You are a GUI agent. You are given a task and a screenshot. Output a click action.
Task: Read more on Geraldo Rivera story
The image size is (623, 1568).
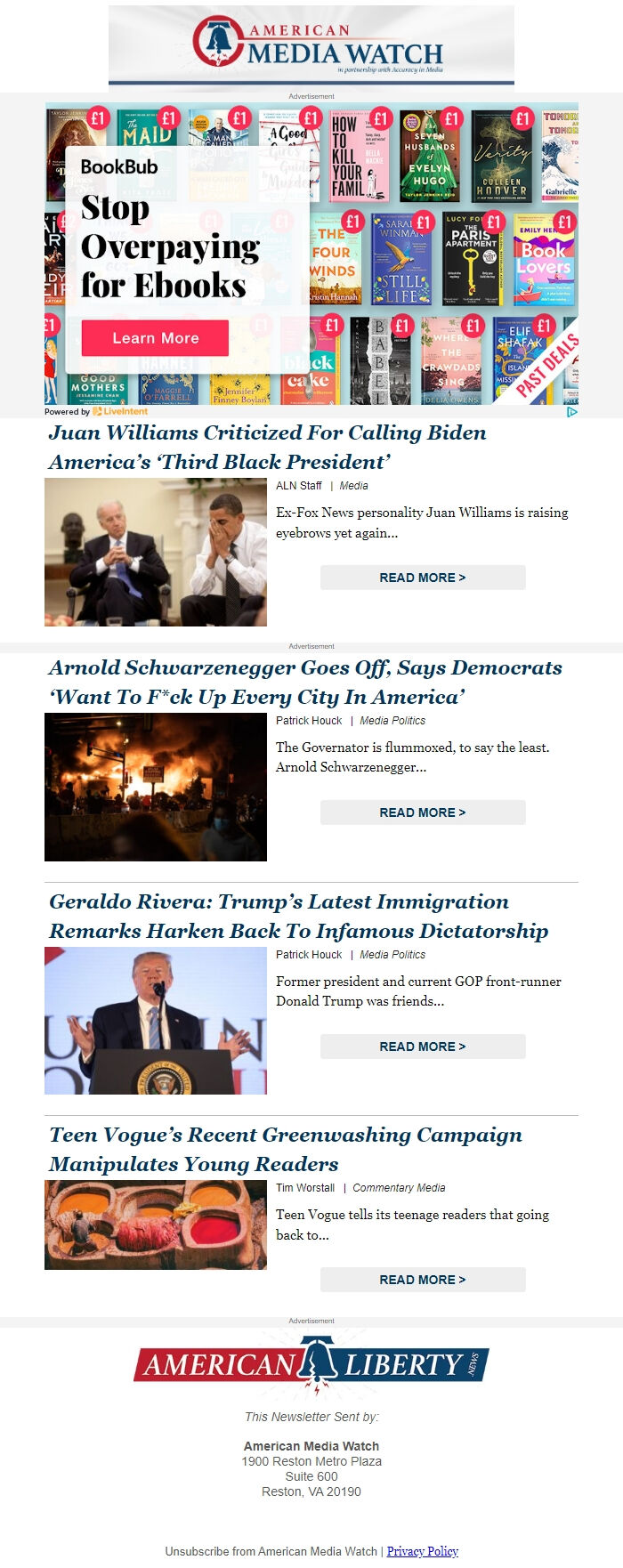click(423, 1047)
